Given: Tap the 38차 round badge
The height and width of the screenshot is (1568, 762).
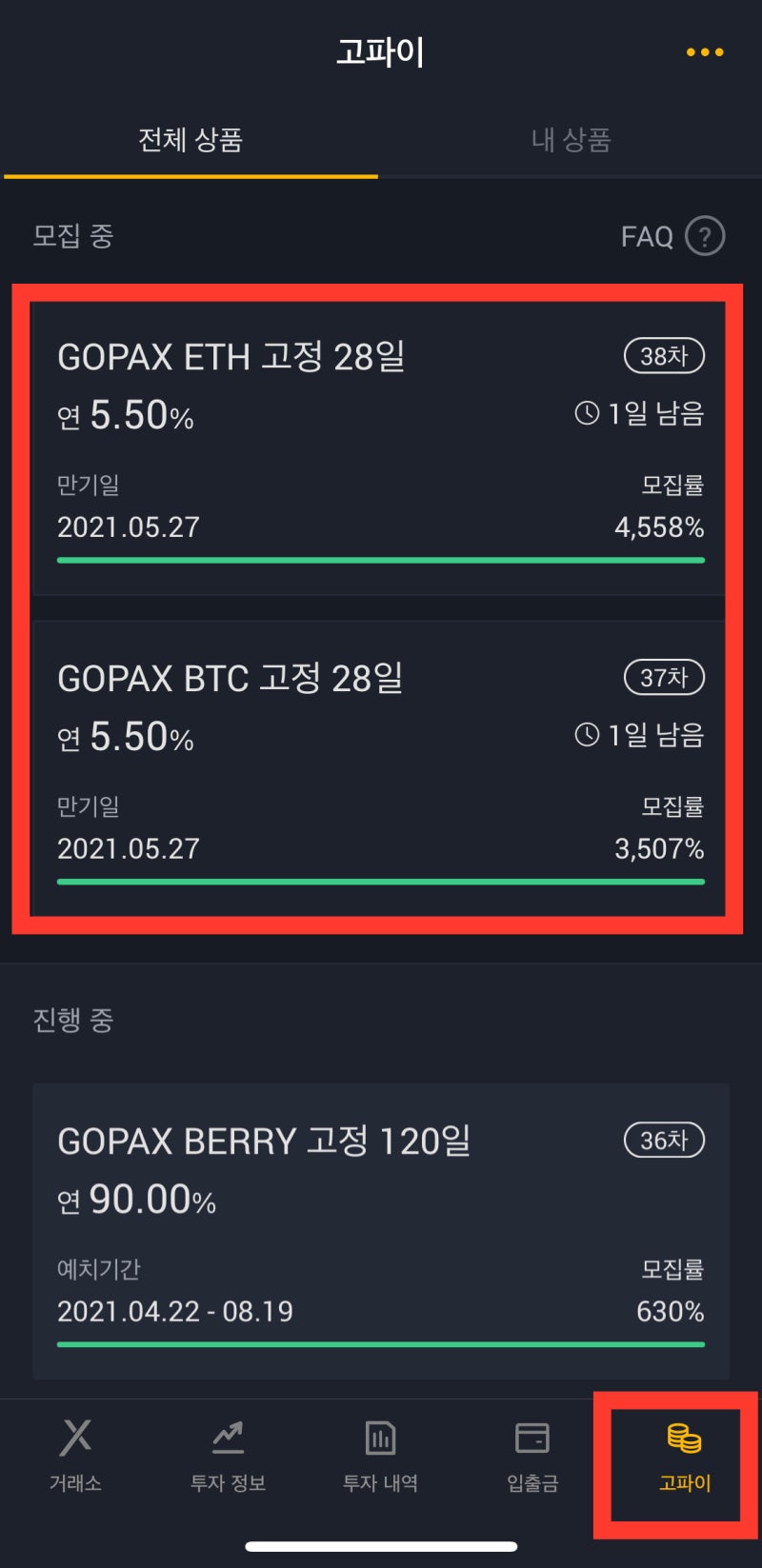Looking at the screenshot, I should 663,356.
